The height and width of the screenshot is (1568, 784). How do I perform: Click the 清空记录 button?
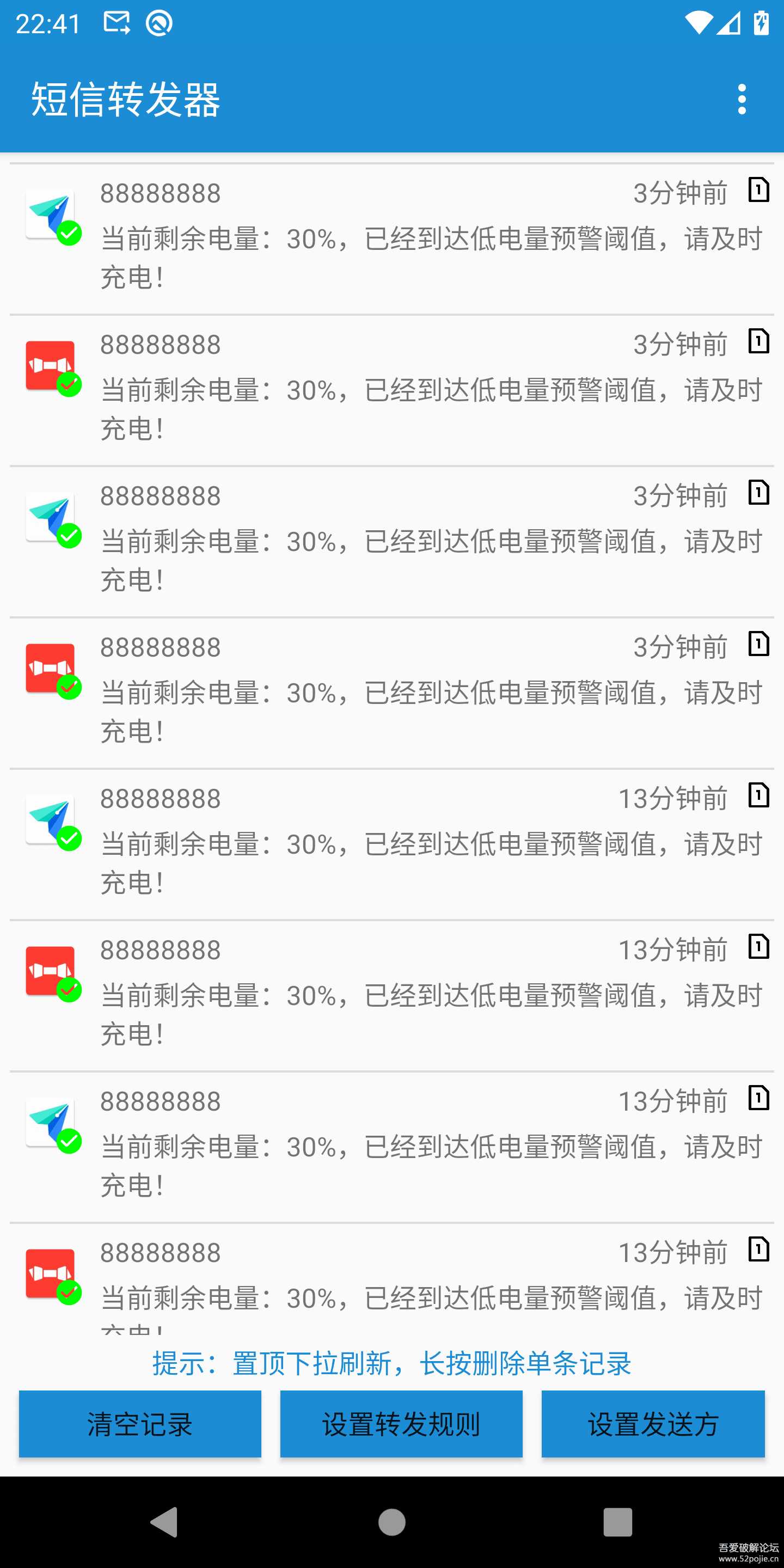coord(139,1424)
